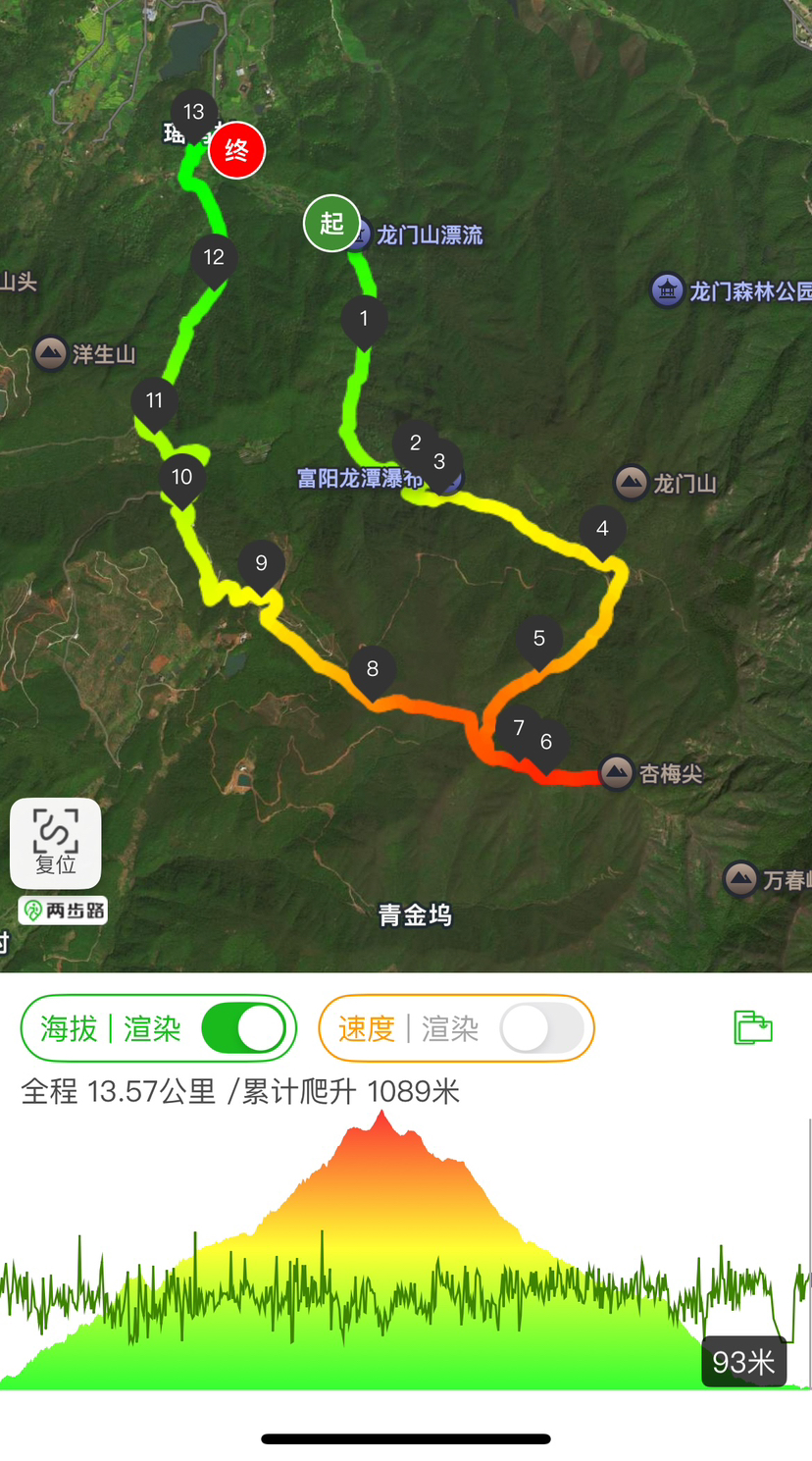The width and height of the screenshot is (812, 1461).
Task: View the 龙门山 peak marker
Action: tap(632, 483)
